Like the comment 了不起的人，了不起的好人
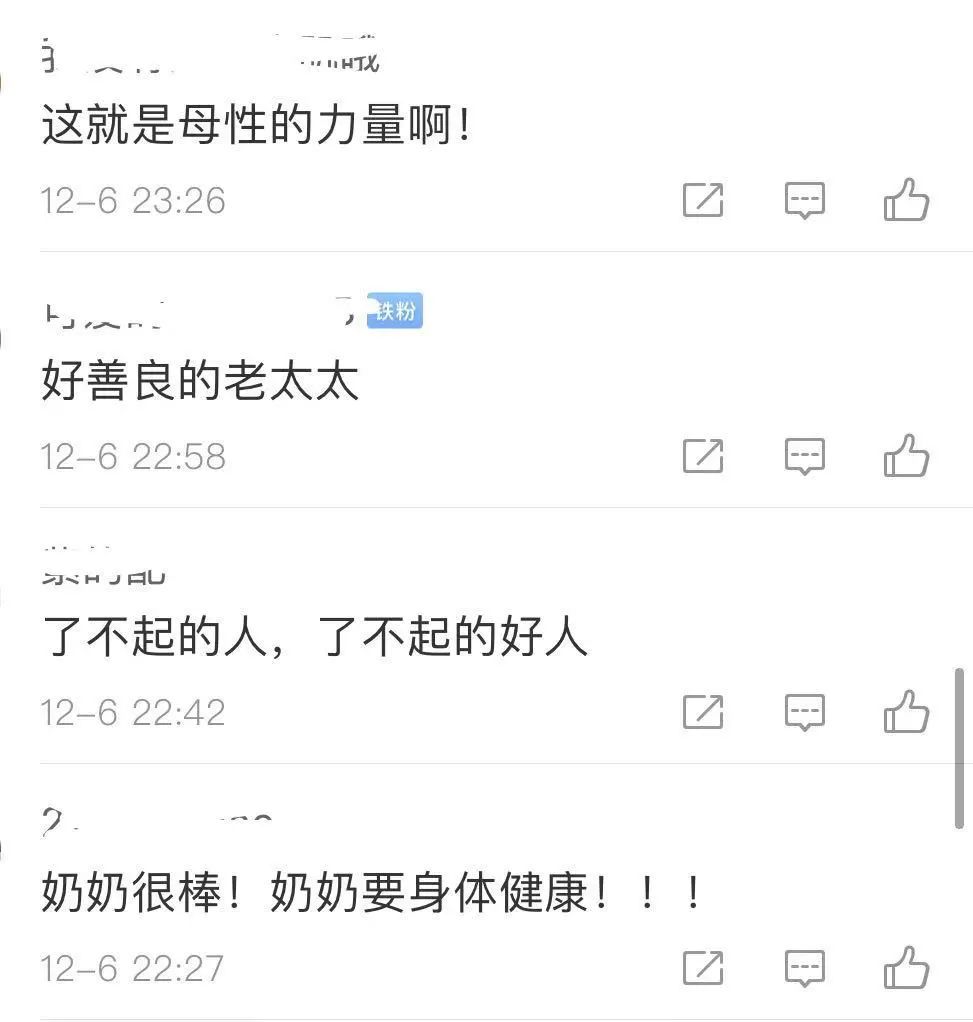The image size is (973, 1022). point(906,712)
